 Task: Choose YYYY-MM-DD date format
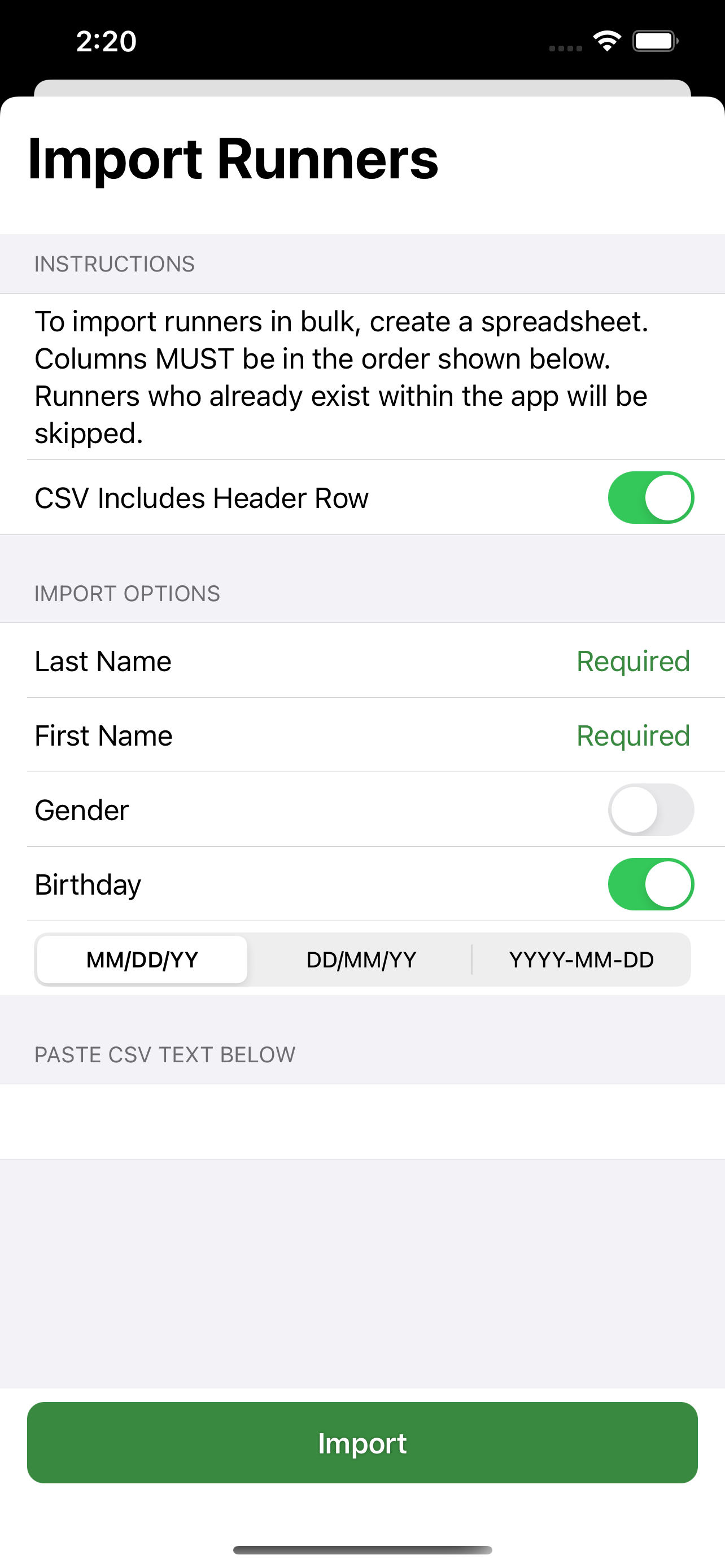coord(582,960)
